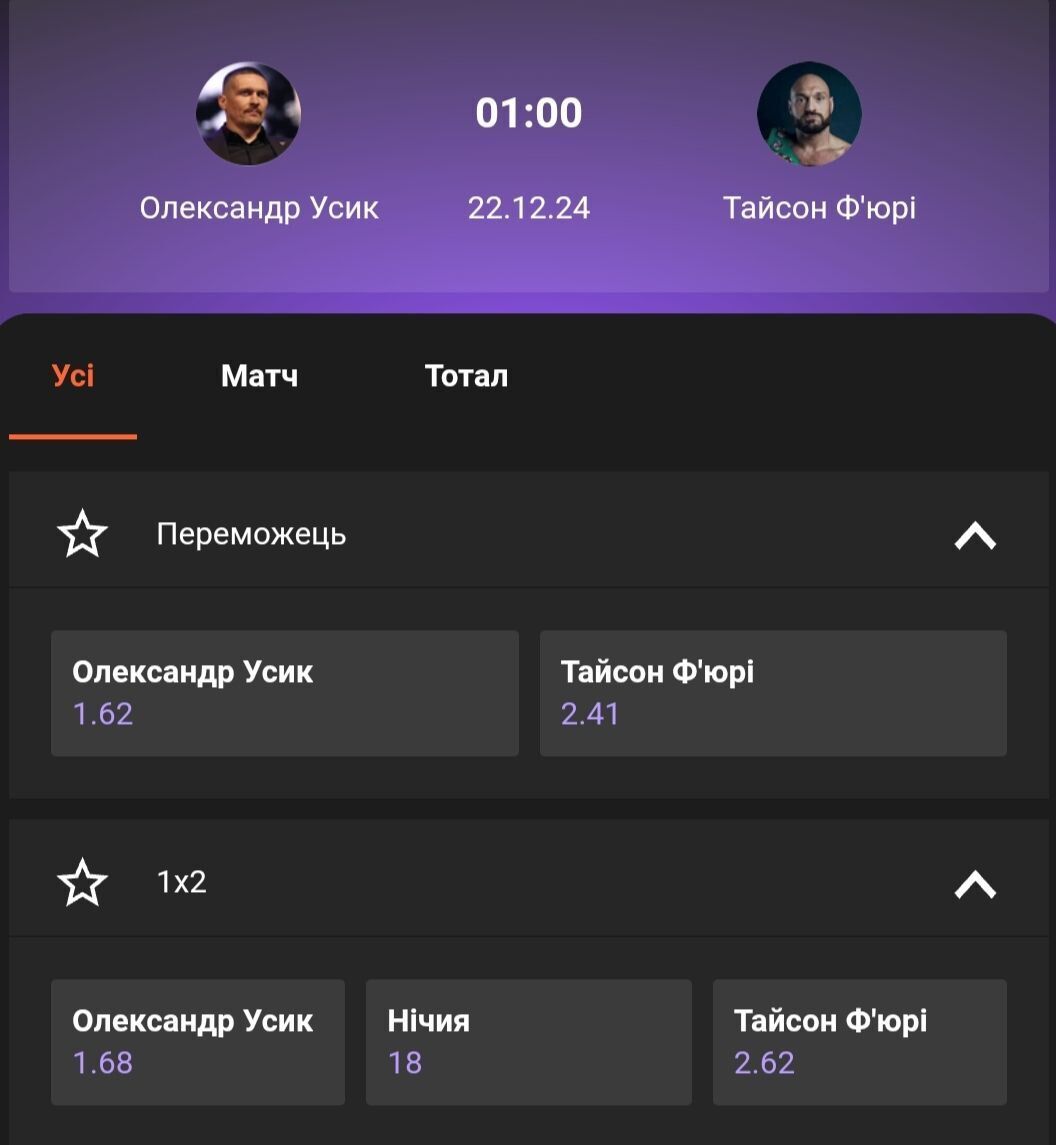Image resolution: width=1056 pixels, height=1145 pixels.
Task: Collapse the 1x2 section
Action: pyautogui.click(x=975, y=884)
